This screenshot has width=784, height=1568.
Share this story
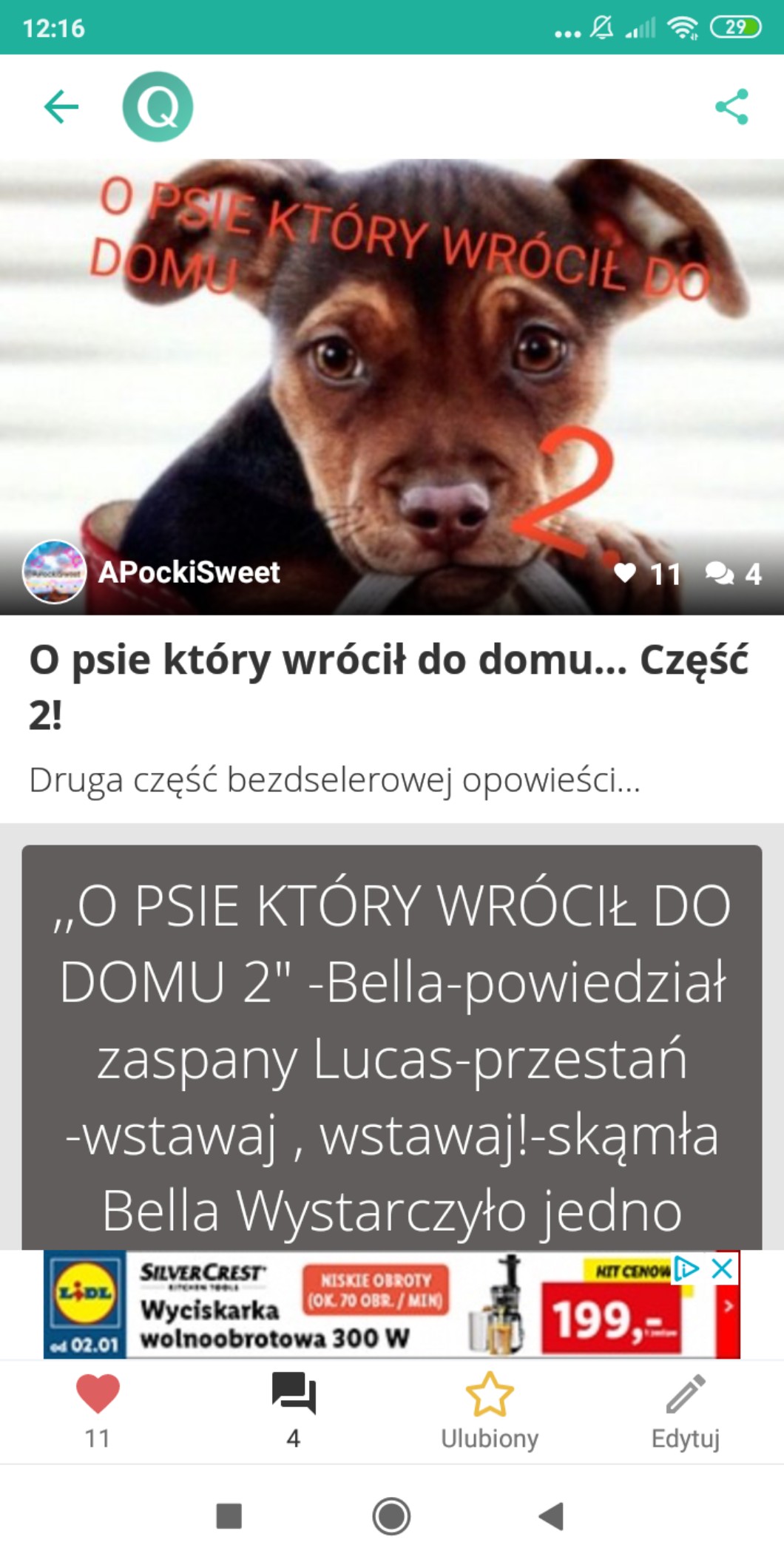click(x=731, y=107)
